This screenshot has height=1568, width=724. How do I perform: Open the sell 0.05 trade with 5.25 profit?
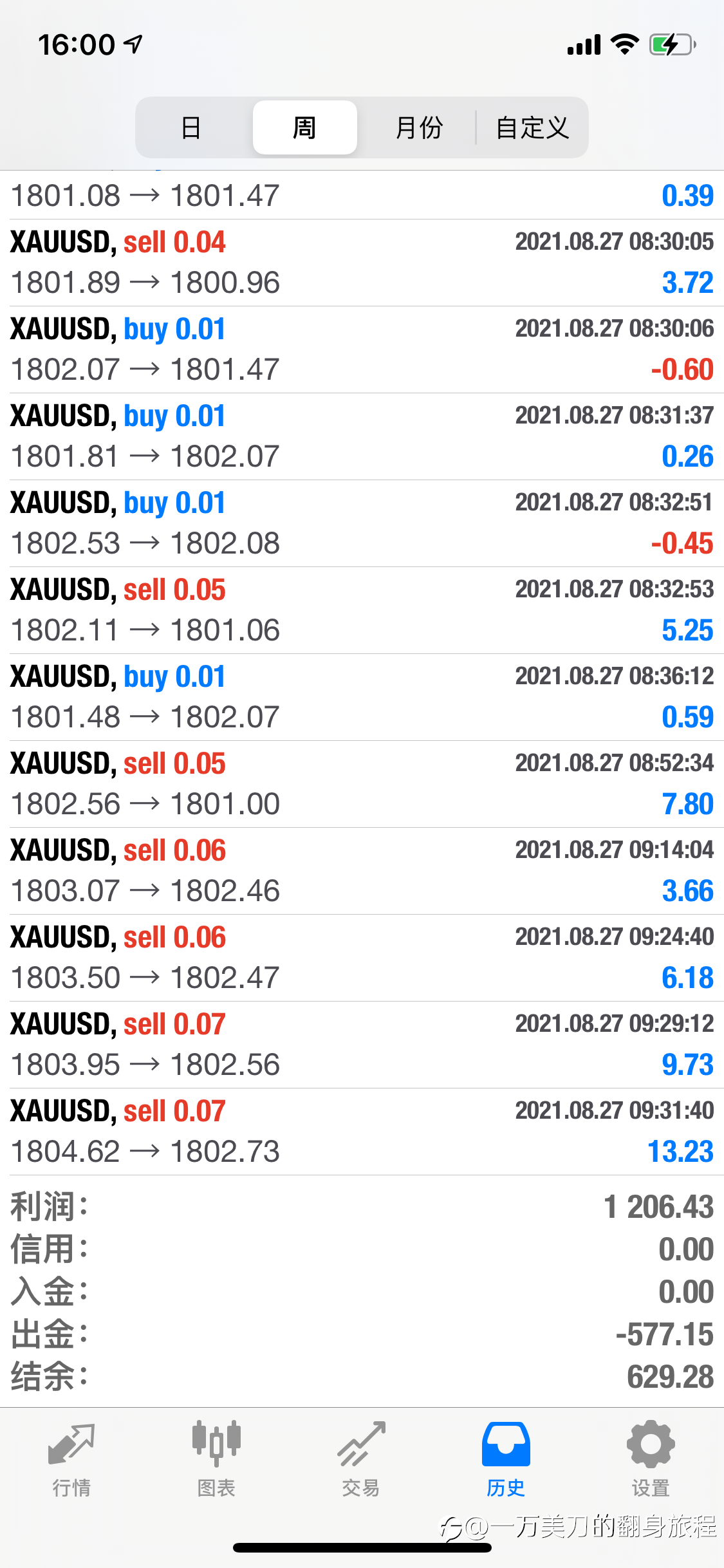[x=362, y=610]
